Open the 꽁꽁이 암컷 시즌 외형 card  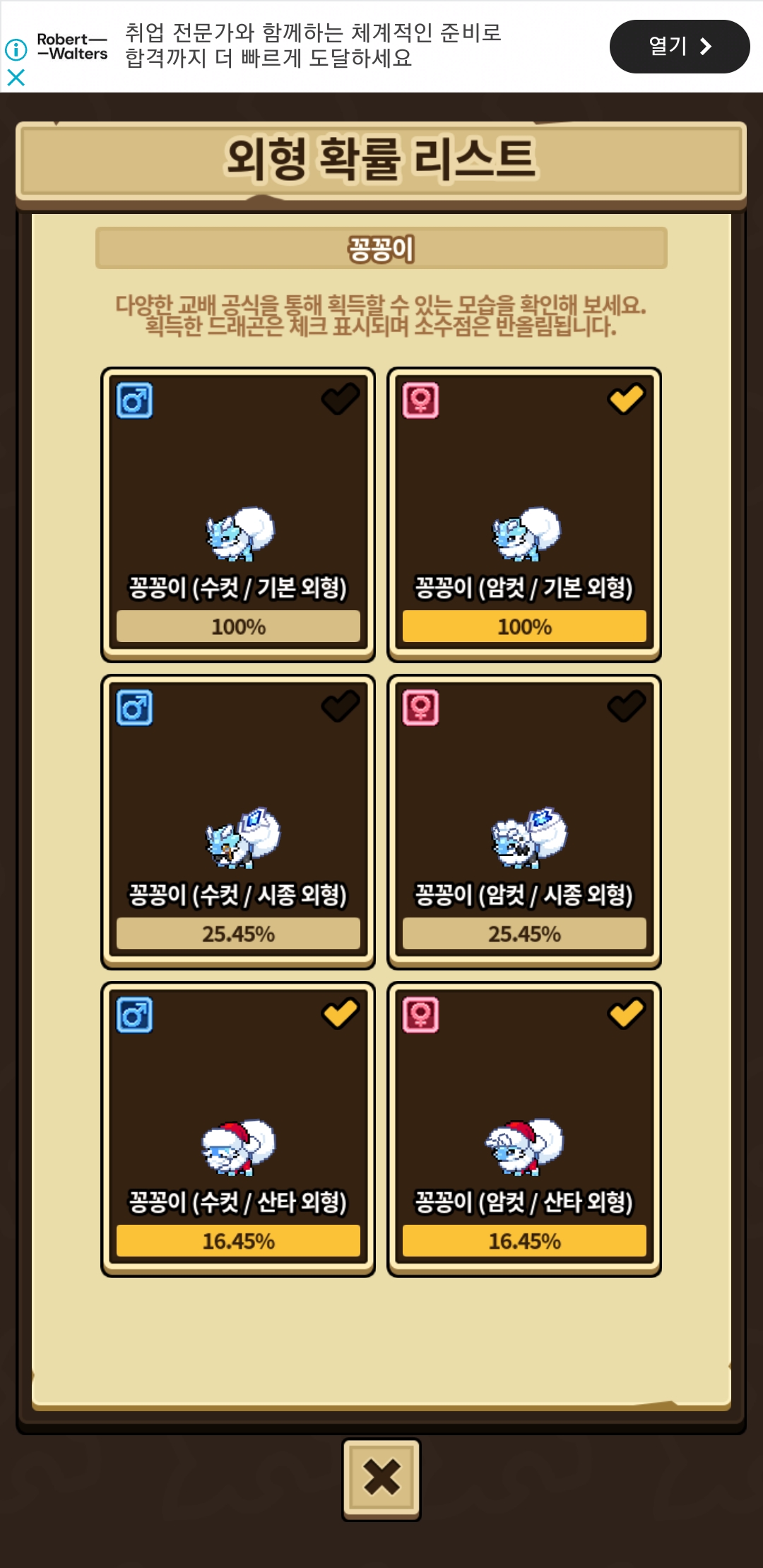coord(524,822)
